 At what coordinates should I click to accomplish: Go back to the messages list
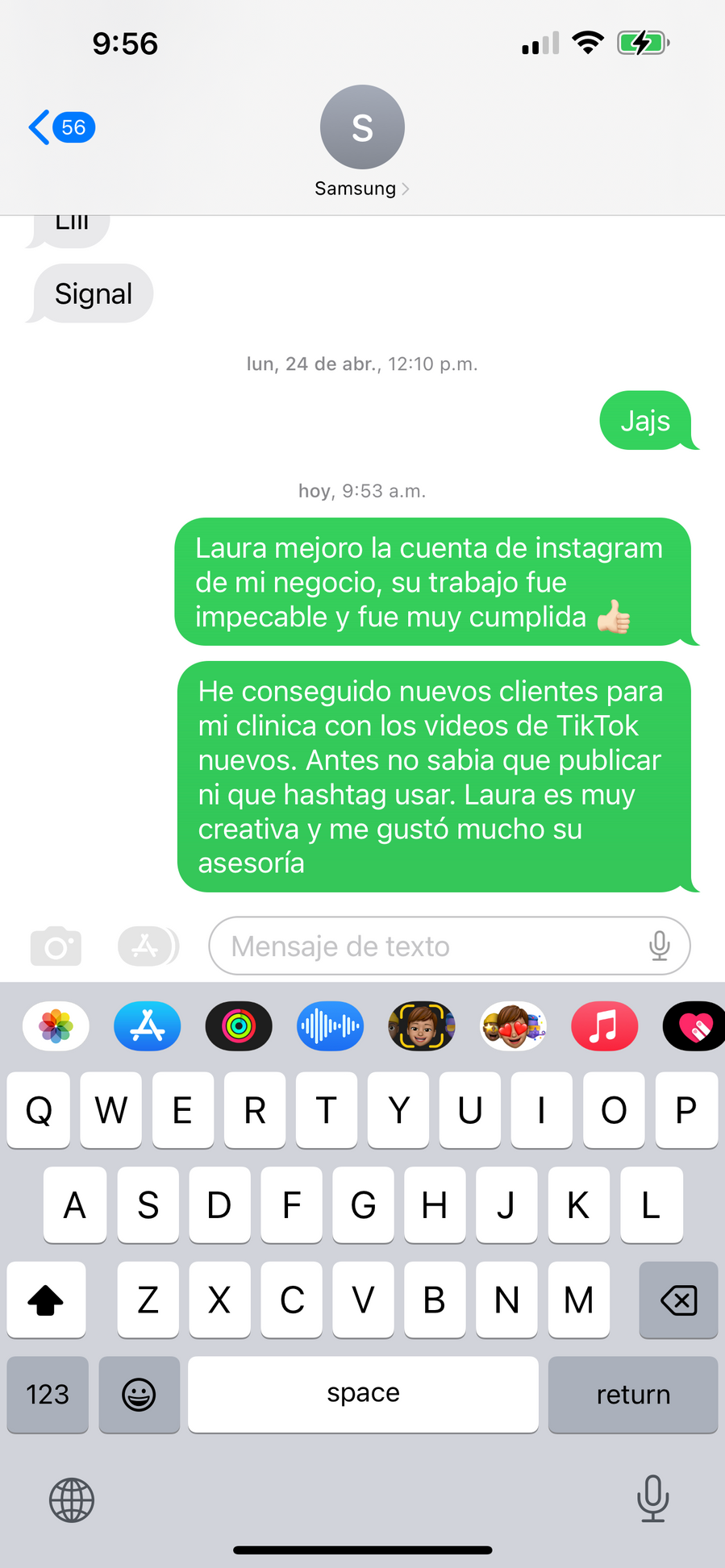coord(61,127)
